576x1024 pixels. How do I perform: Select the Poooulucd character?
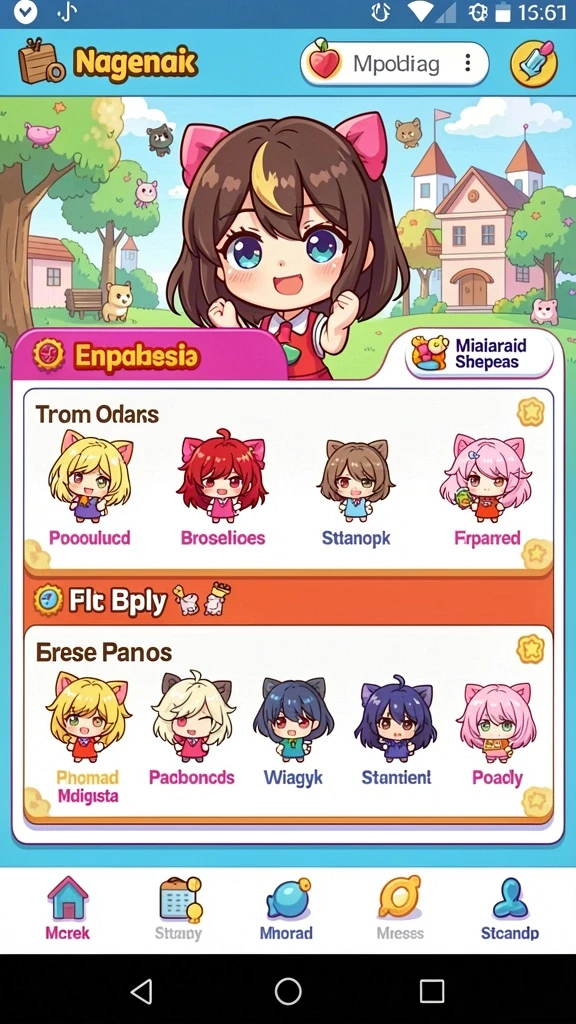pyautogui.click(x=90, y=488)
